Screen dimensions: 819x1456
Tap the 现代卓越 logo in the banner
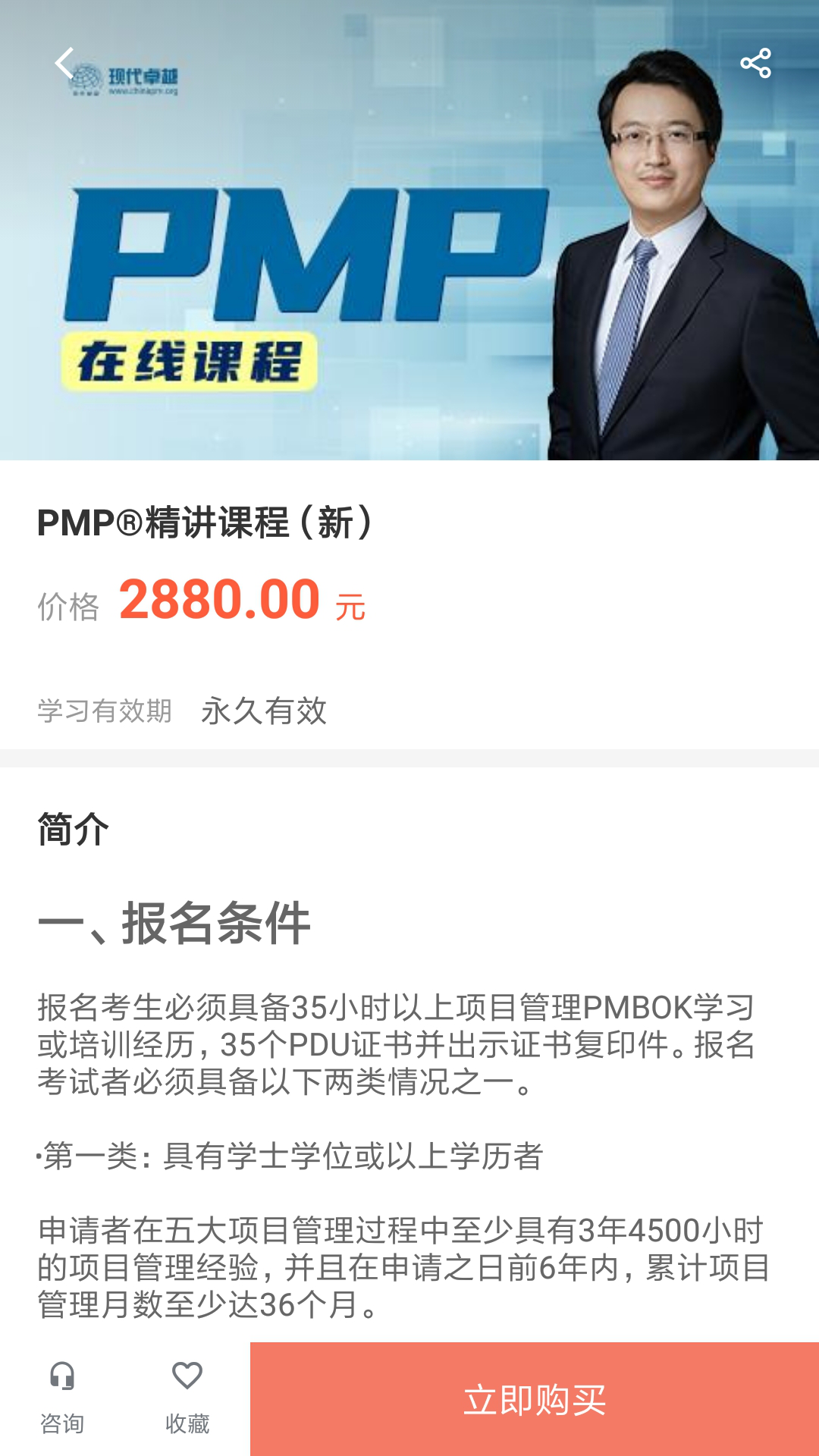126,78
